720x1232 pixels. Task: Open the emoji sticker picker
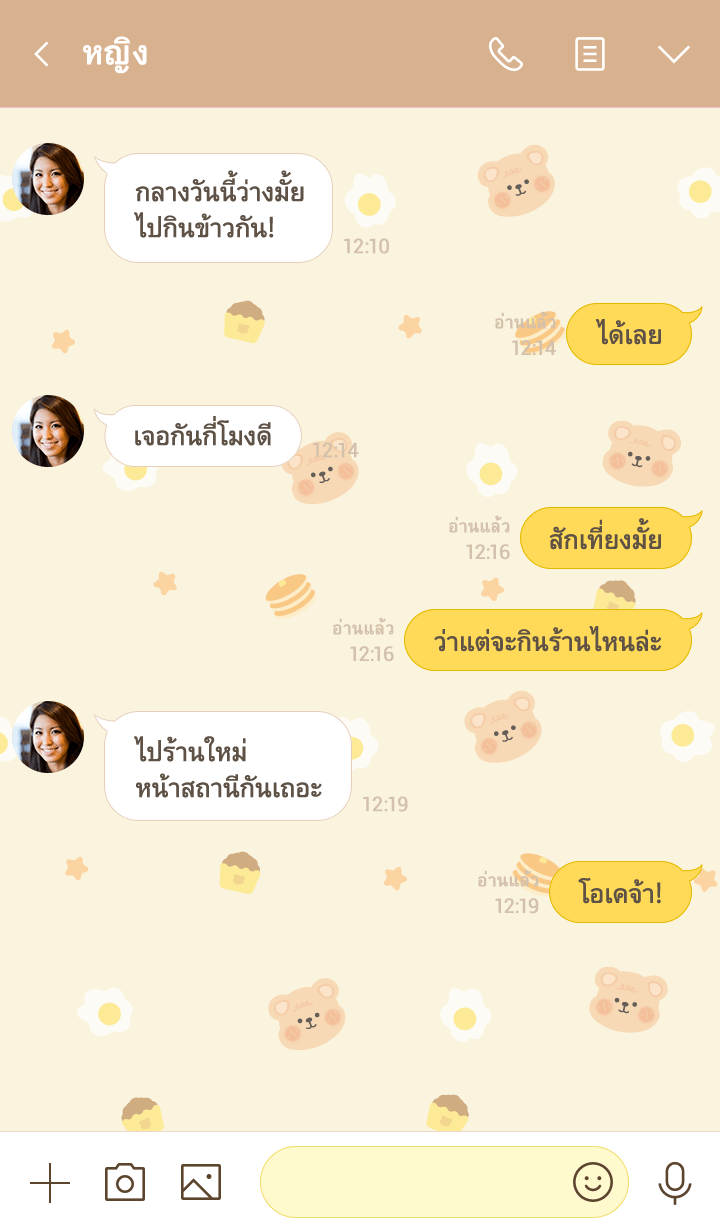click(x=592, y=1183)
